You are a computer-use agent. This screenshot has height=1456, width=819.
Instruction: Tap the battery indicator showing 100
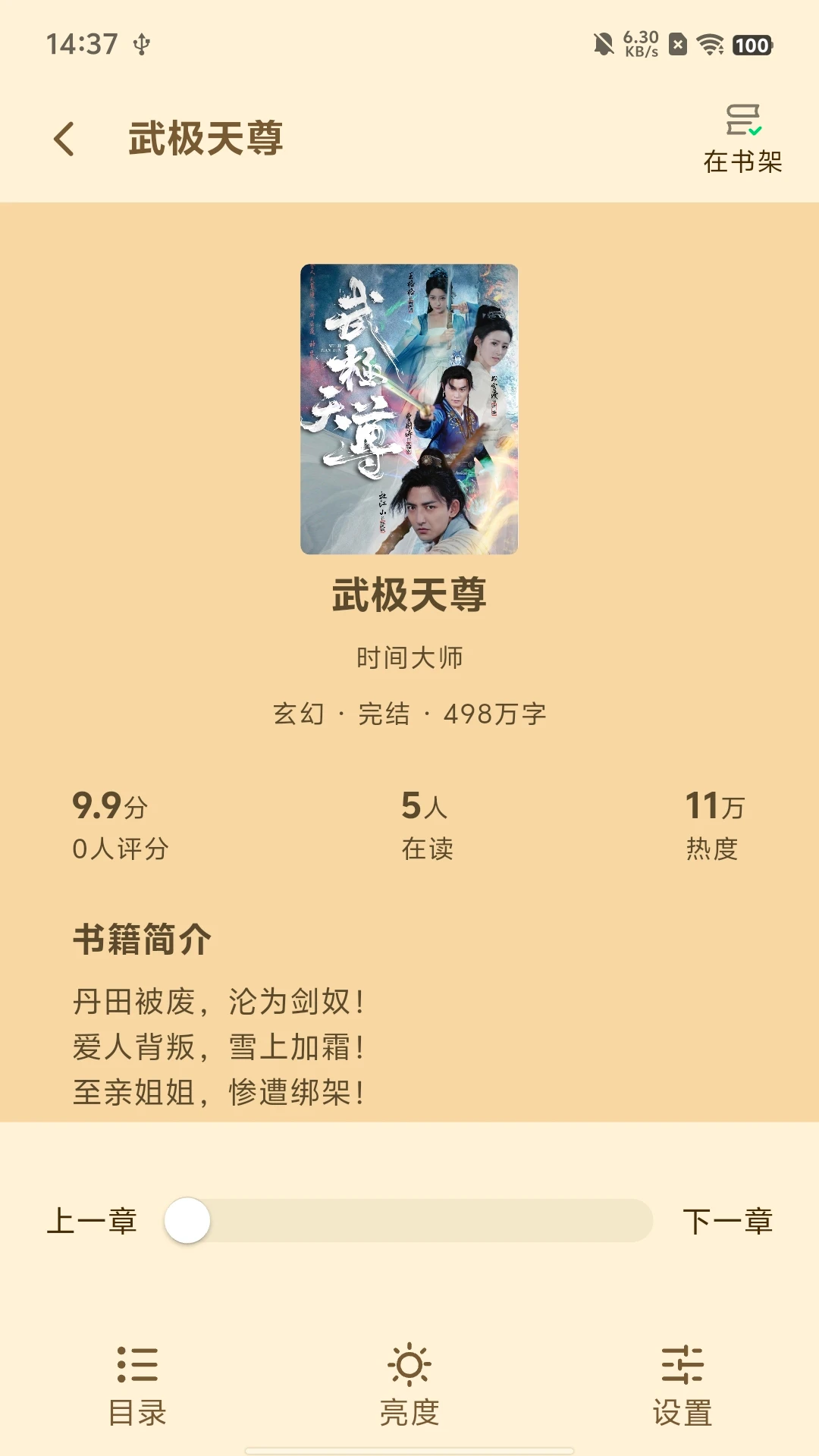click(752, 45)
